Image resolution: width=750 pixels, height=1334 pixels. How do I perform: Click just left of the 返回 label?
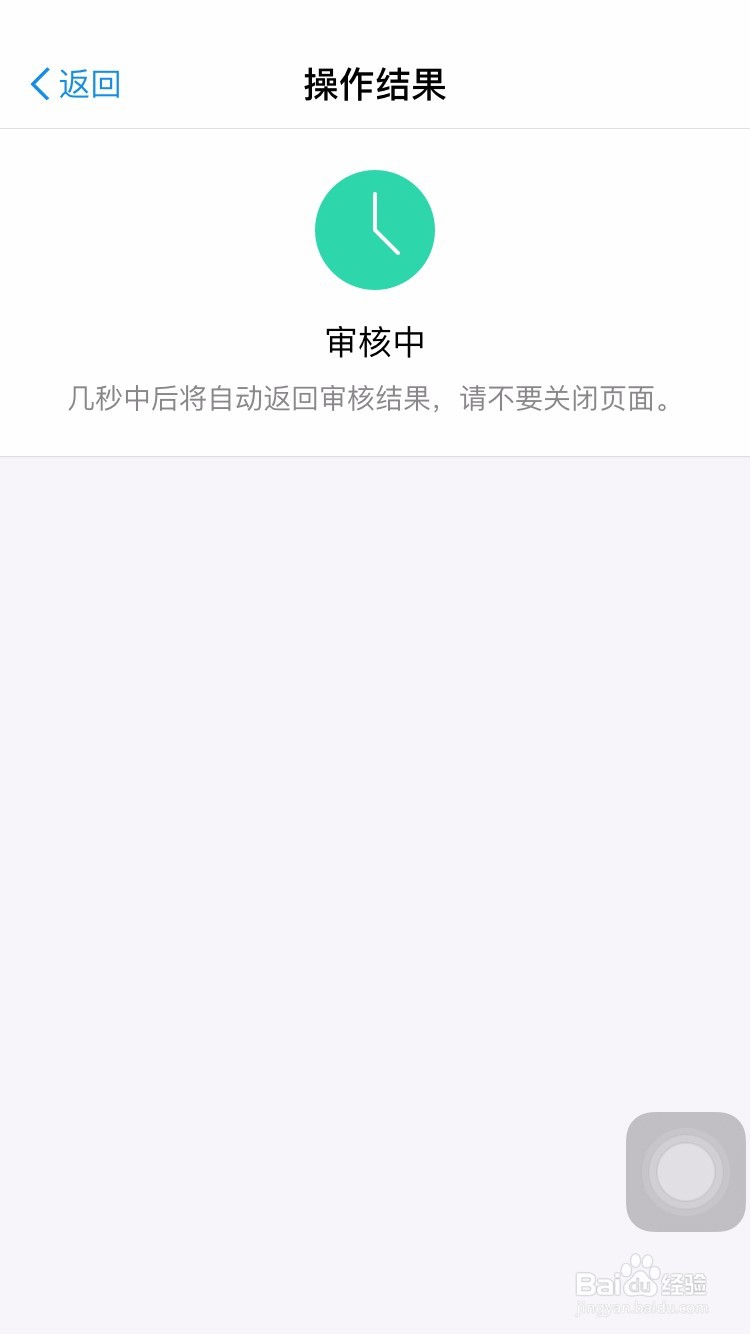pos(55,84)
